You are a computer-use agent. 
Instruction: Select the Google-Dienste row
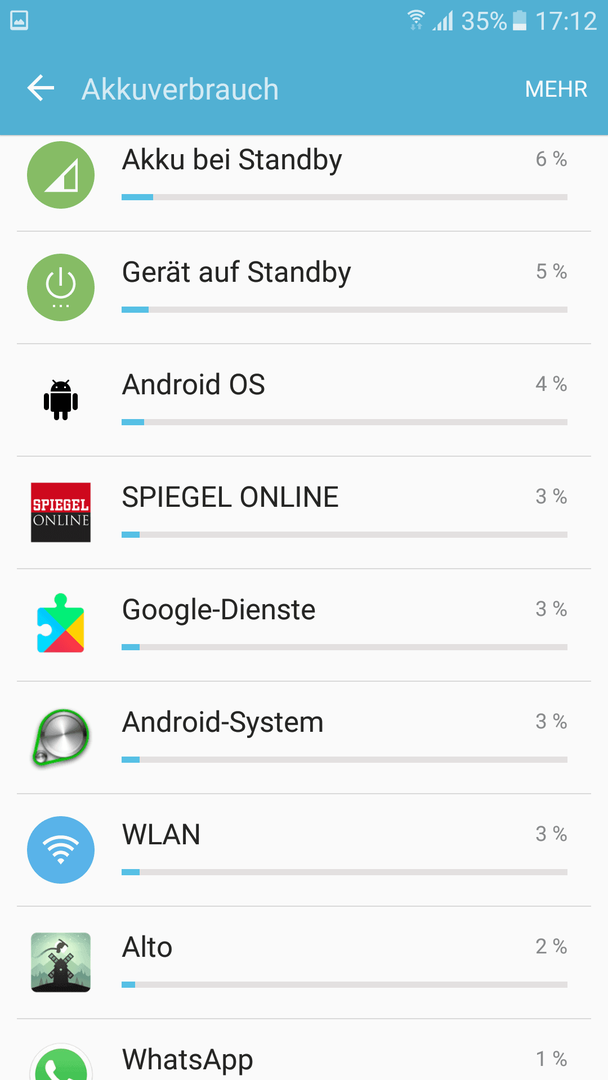click(x=304, y=625)
